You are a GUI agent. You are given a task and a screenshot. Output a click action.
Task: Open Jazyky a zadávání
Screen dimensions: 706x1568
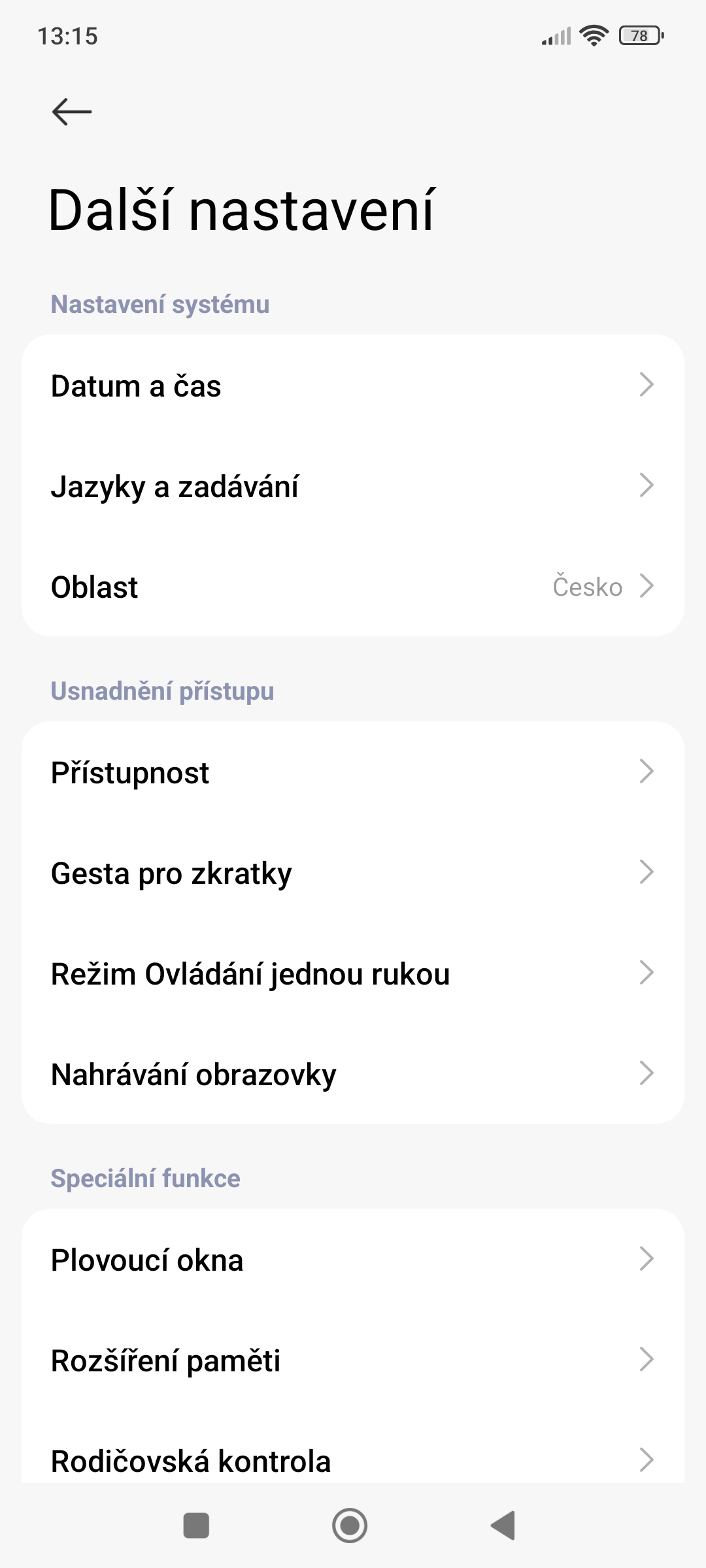353,486
